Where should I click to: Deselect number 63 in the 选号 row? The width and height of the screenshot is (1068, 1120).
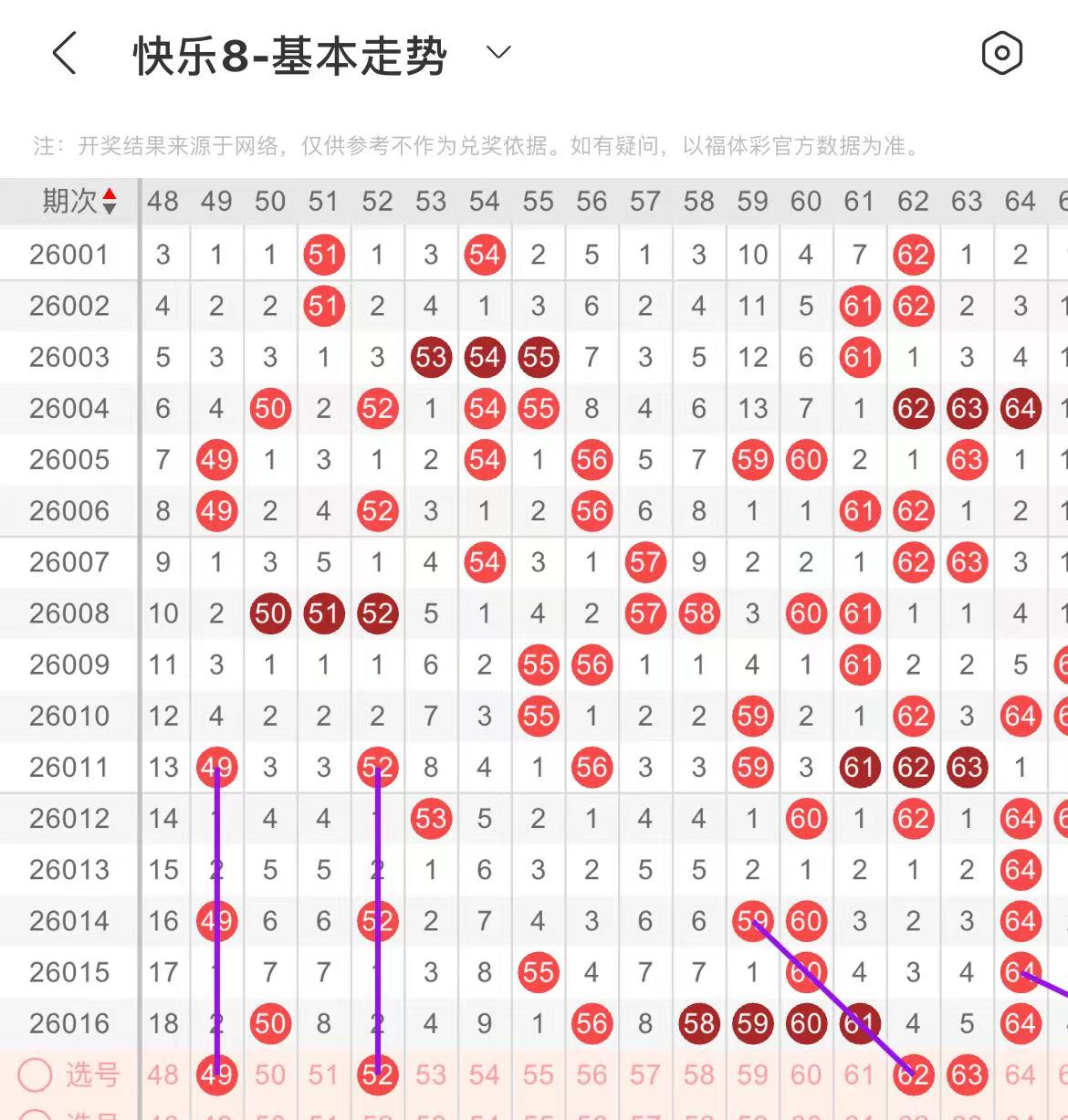click(x=967, y=1075)
